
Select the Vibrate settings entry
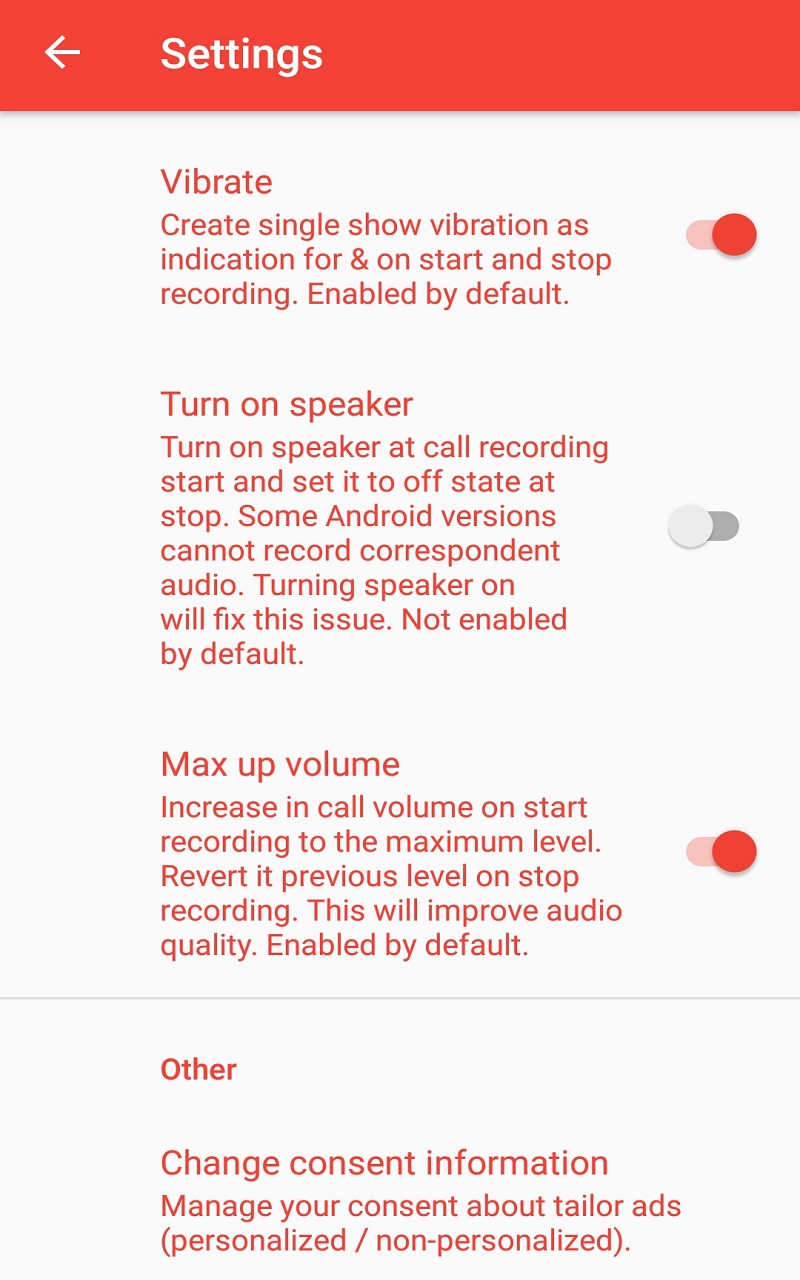pos(216,182)
